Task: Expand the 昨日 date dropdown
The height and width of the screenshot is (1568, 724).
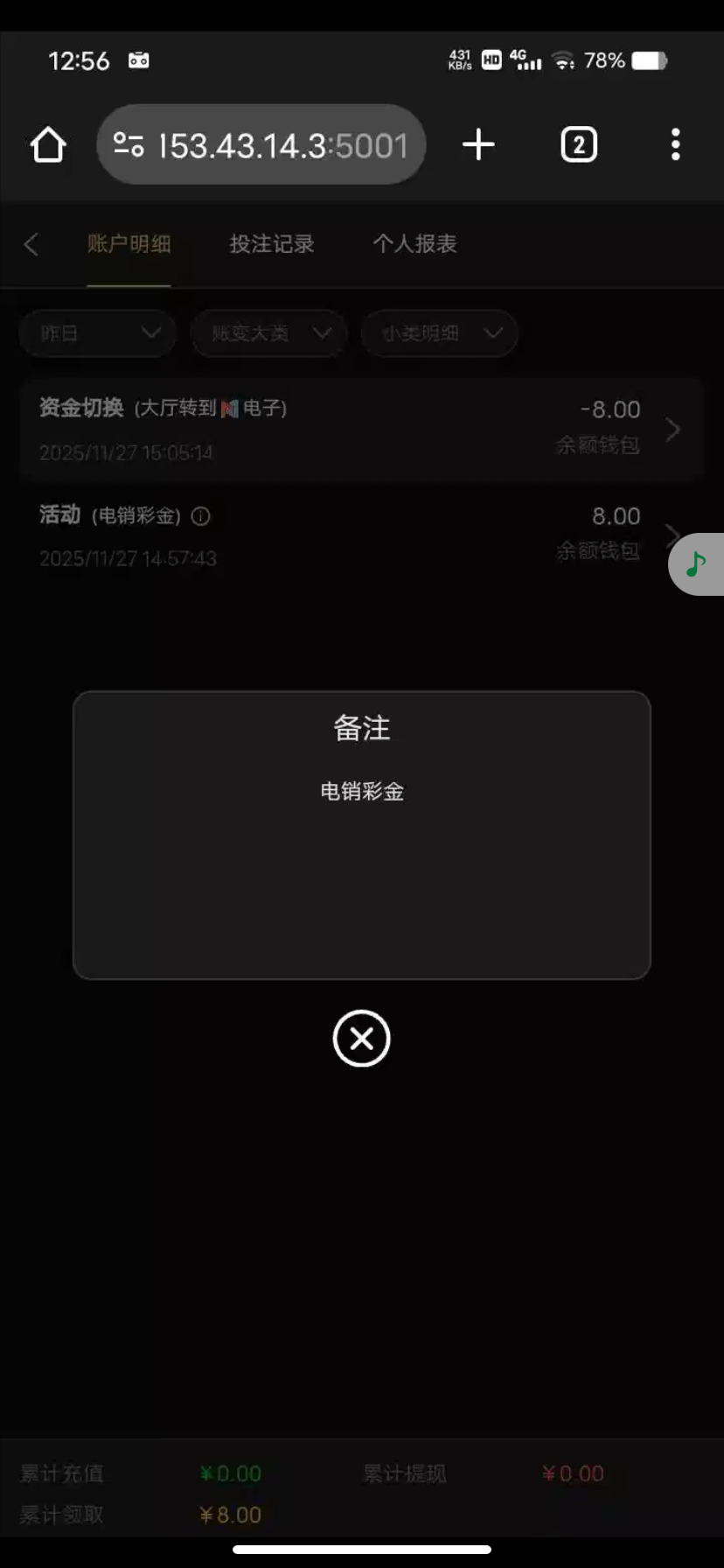Action: (97, 333)
